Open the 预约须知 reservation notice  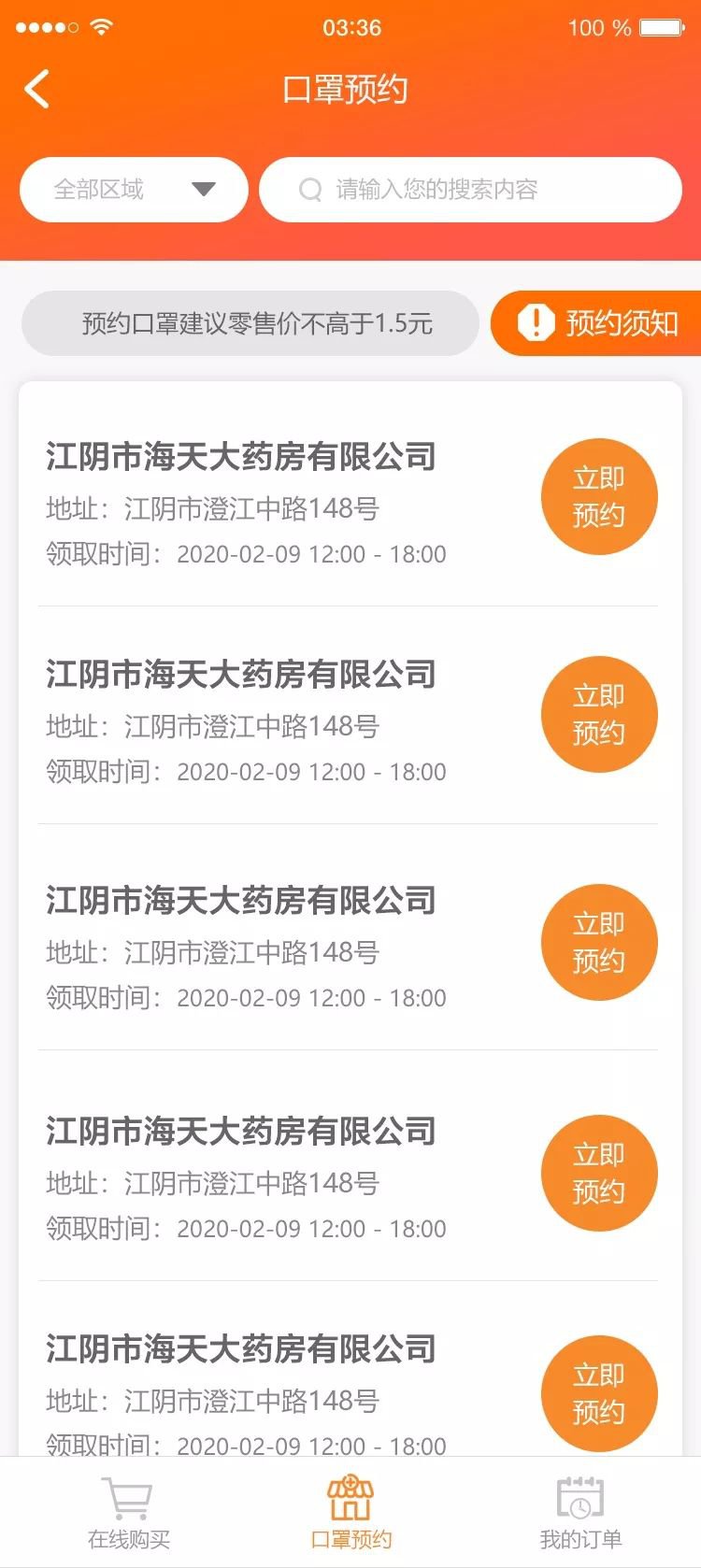pyautogui.click(x=598, y=323)
